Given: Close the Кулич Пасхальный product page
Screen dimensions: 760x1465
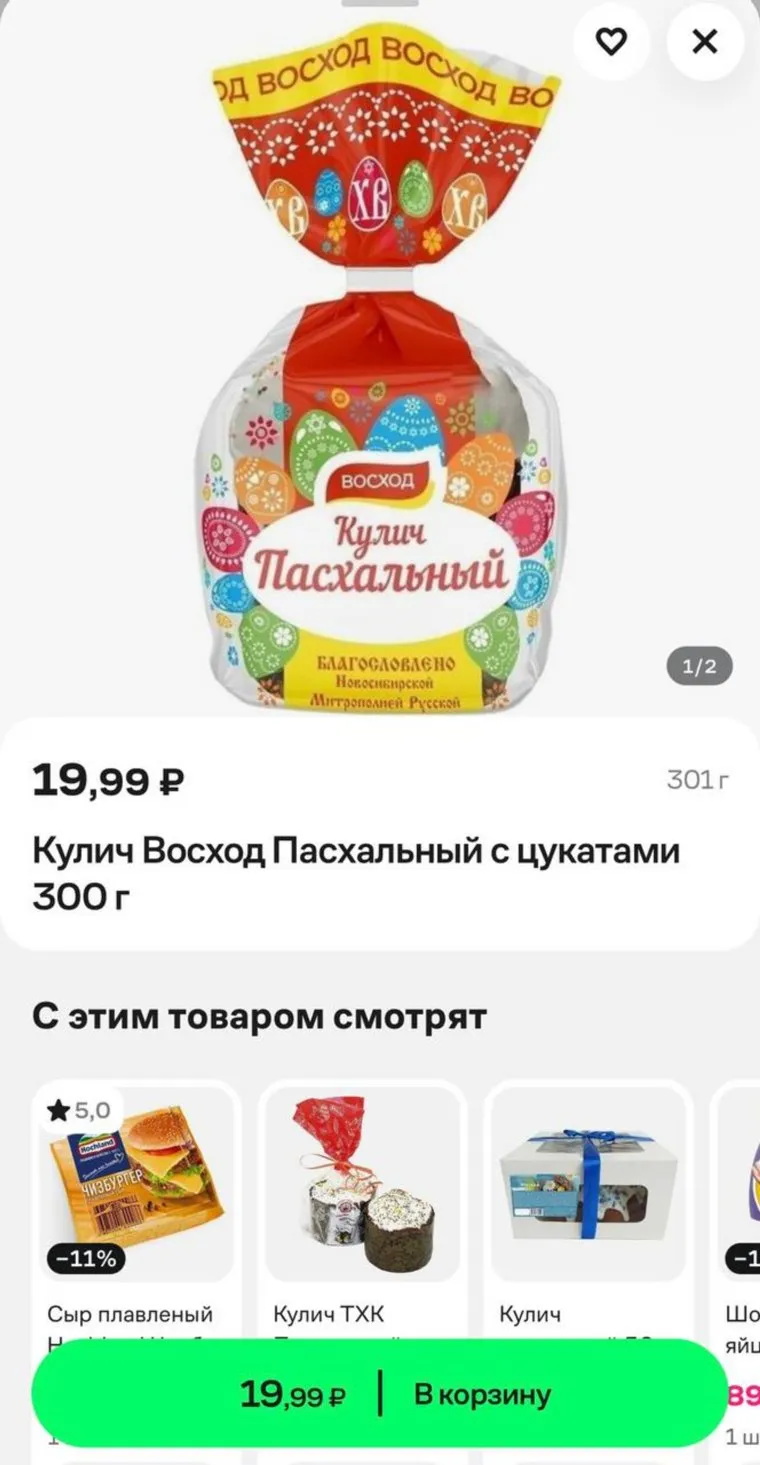Looking at the screenshot, I should (x=705, y=42).
